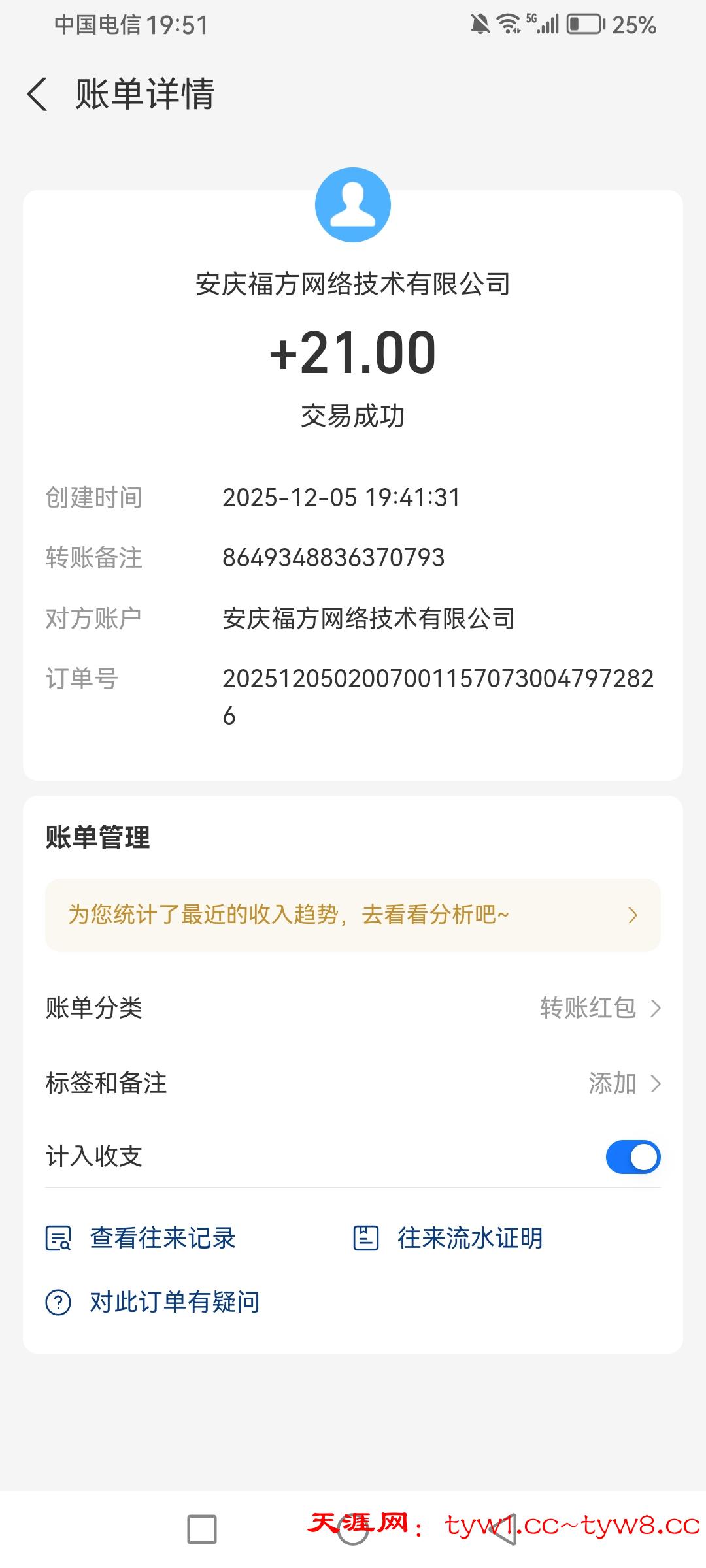Tap the blue contact avatar icon
The image size is (706, 1568).
pyautogui.click(x=352, y=204)
